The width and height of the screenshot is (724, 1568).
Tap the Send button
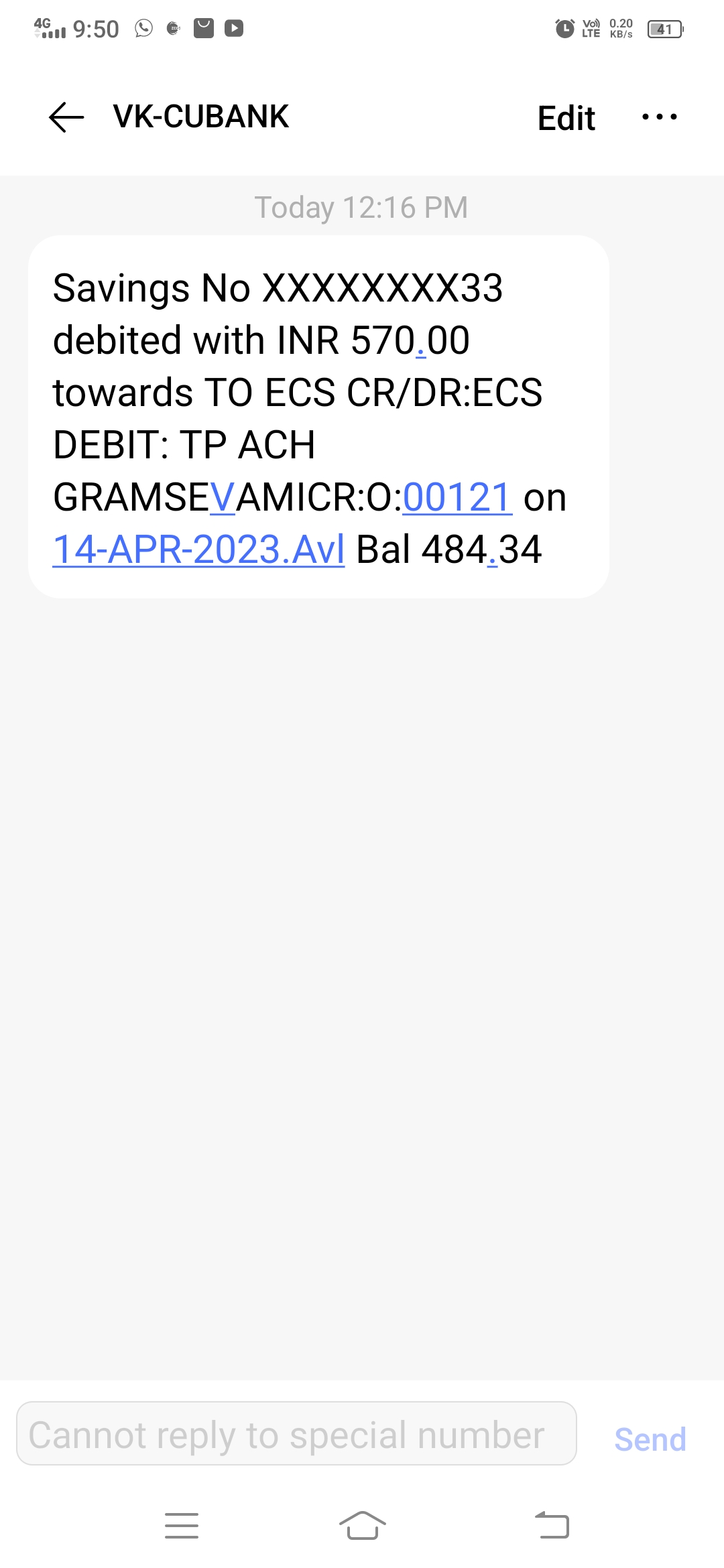pos(650,1439)
